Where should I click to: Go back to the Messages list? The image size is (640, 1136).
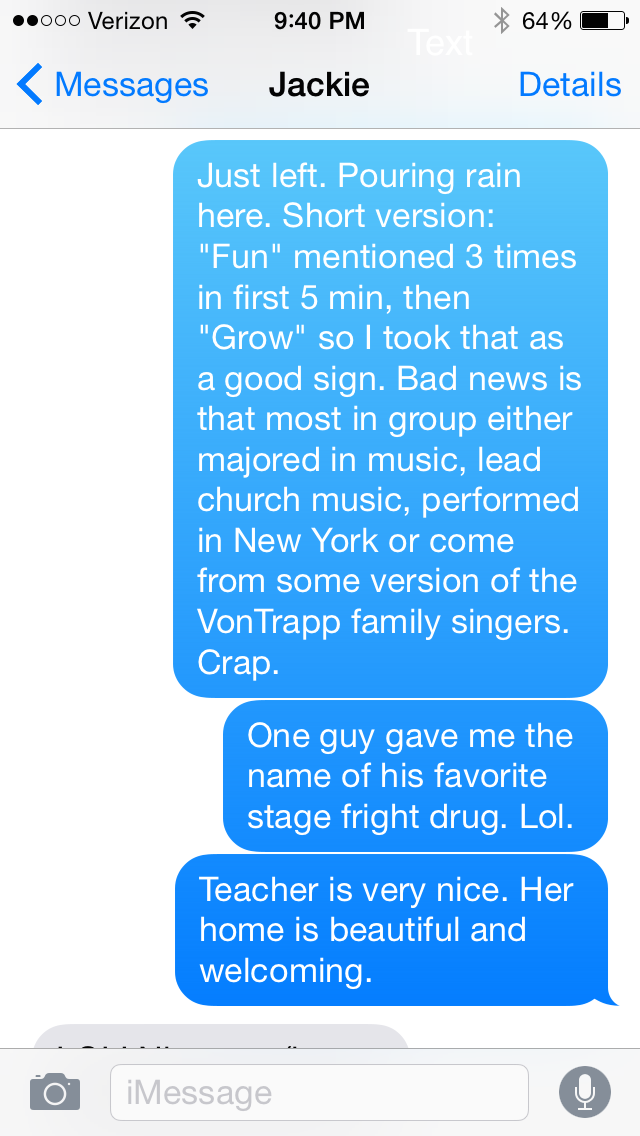pos(112,86)
